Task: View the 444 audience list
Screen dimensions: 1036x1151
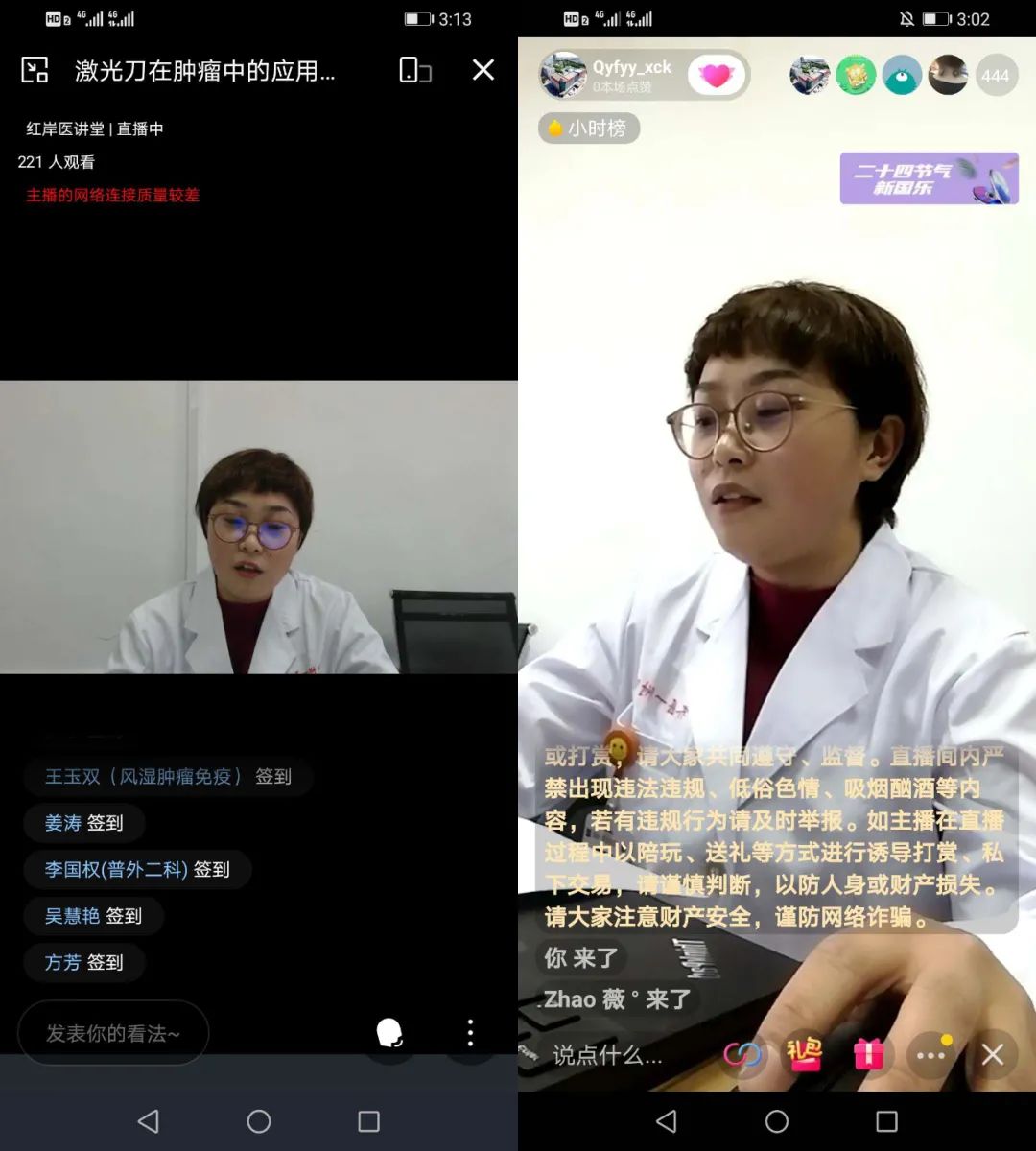Action: 995,76
